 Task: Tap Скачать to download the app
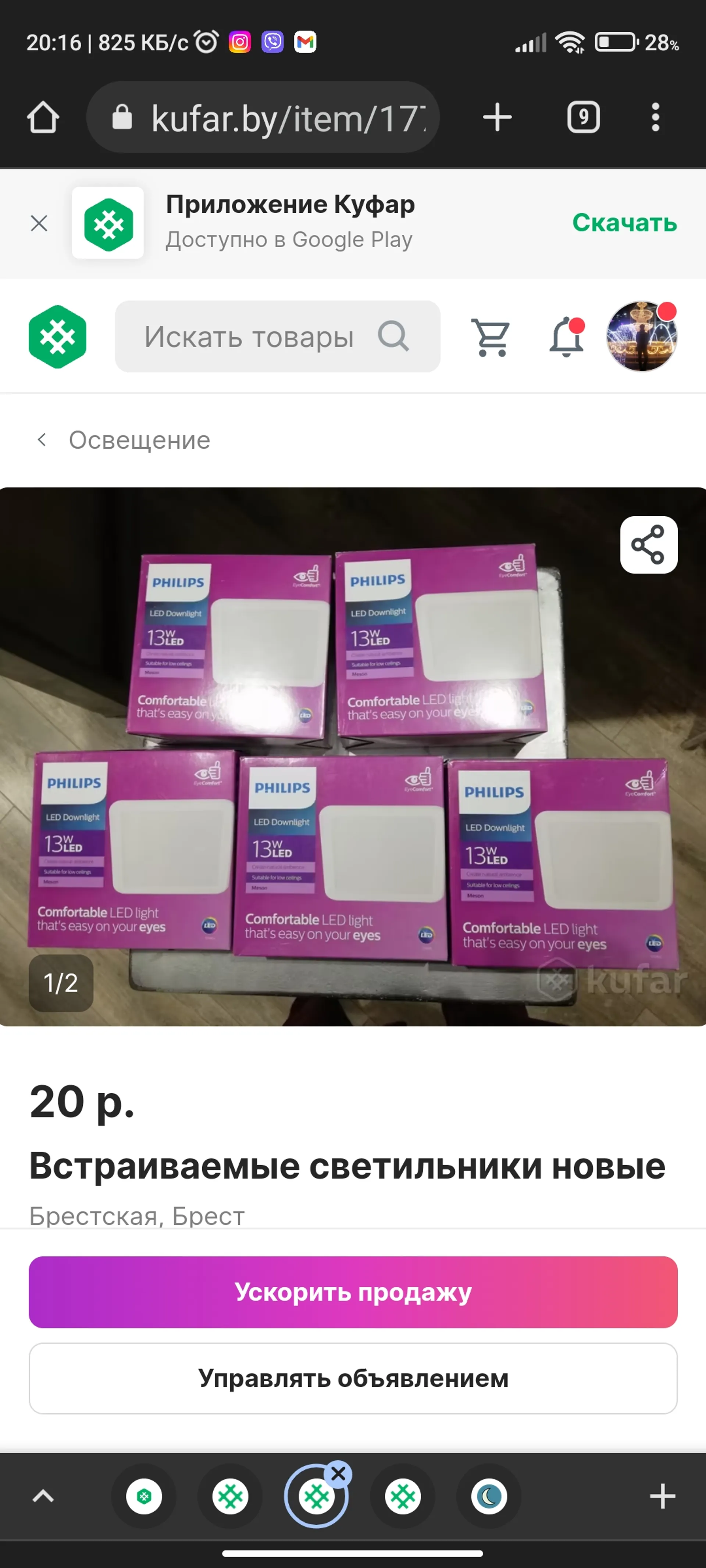pos(624,223)
